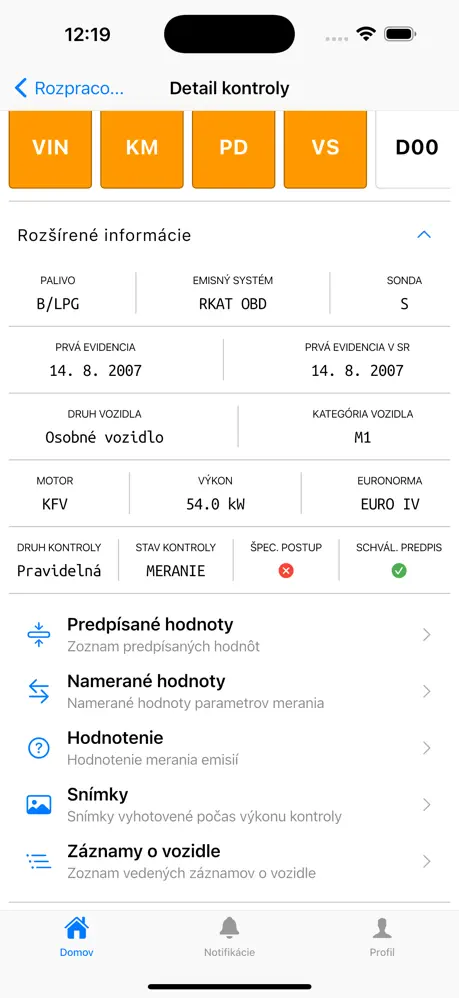The width and height of the screenshot is (459, 998).
Task: Open the Notifikácie tab
Action: coord(229,937)
